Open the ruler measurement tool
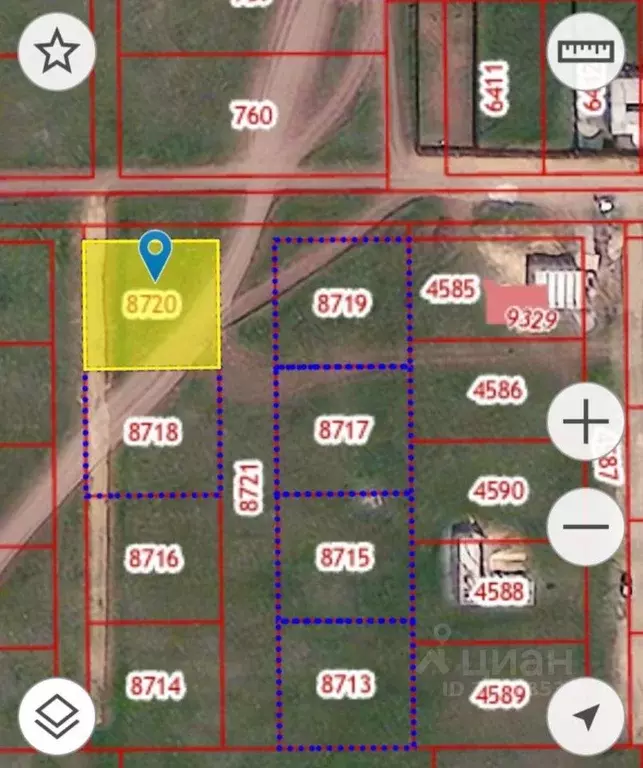This screenshot has height=768, width=643. pyautogui.click(x=586, y=52)
